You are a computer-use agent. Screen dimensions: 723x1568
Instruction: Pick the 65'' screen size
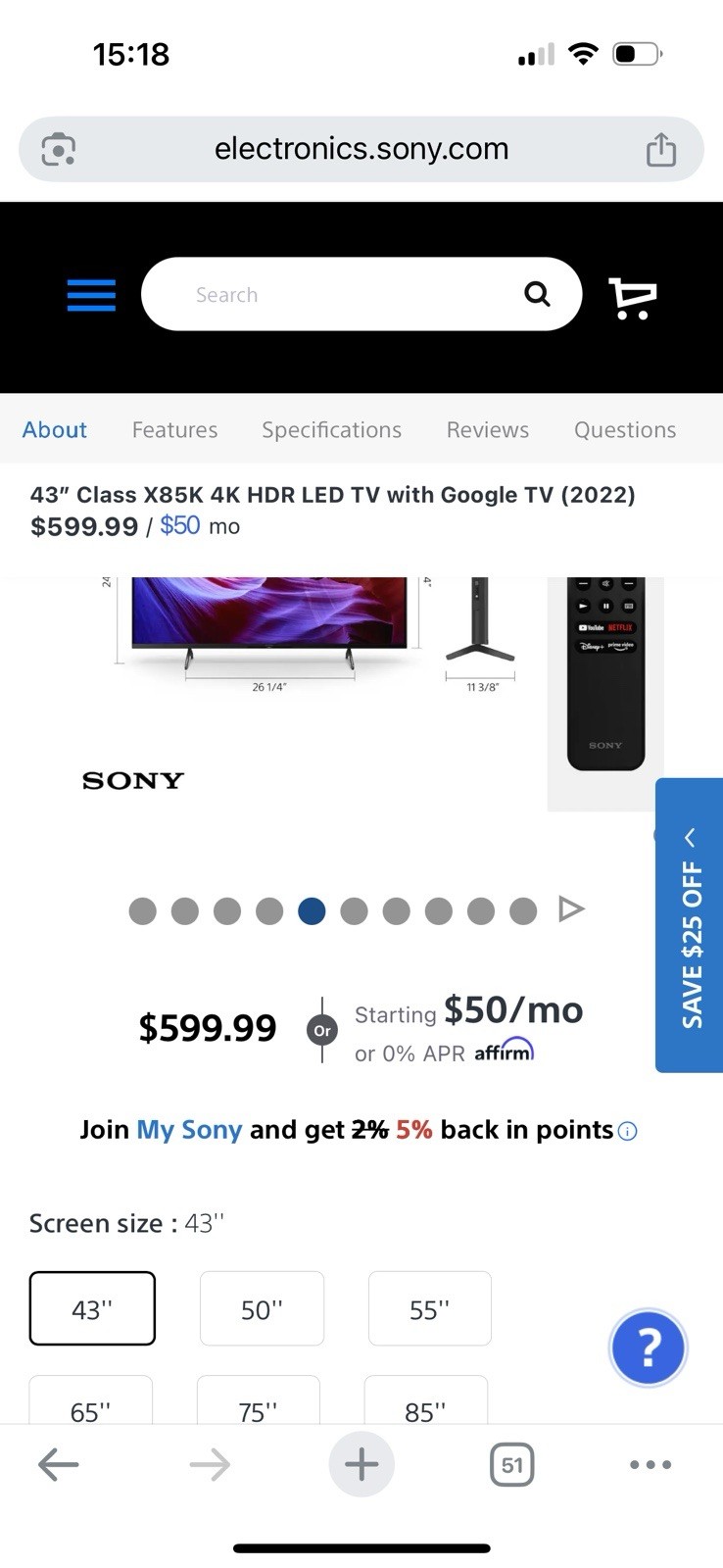pos(90,1405)
